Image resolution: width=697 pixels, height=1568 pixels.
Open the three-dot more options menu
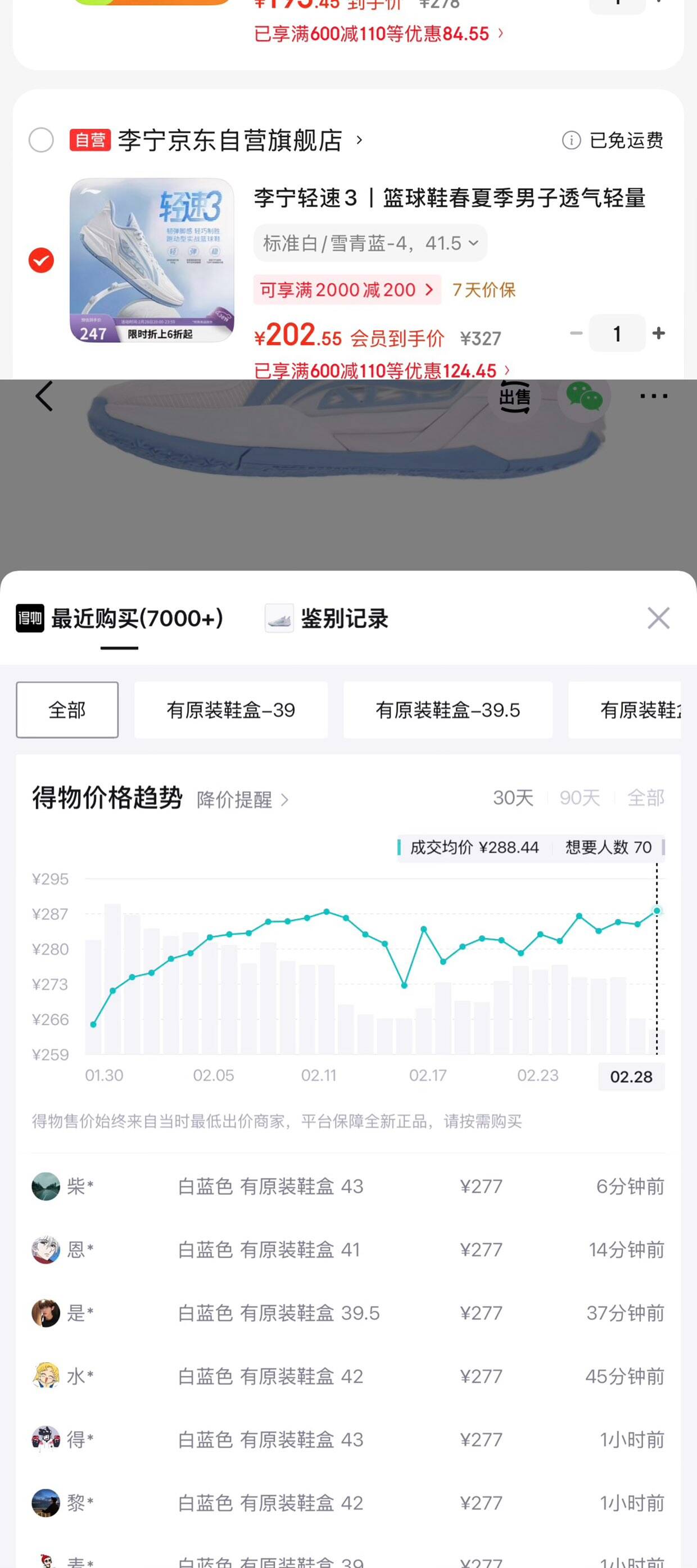point(653,396)
